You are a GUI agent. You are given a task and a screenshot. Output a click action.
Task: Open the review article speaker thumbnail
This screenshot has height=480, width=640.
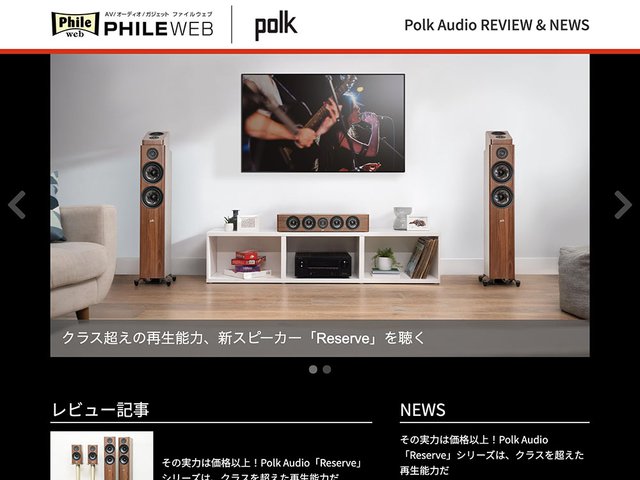coord(101,456)
